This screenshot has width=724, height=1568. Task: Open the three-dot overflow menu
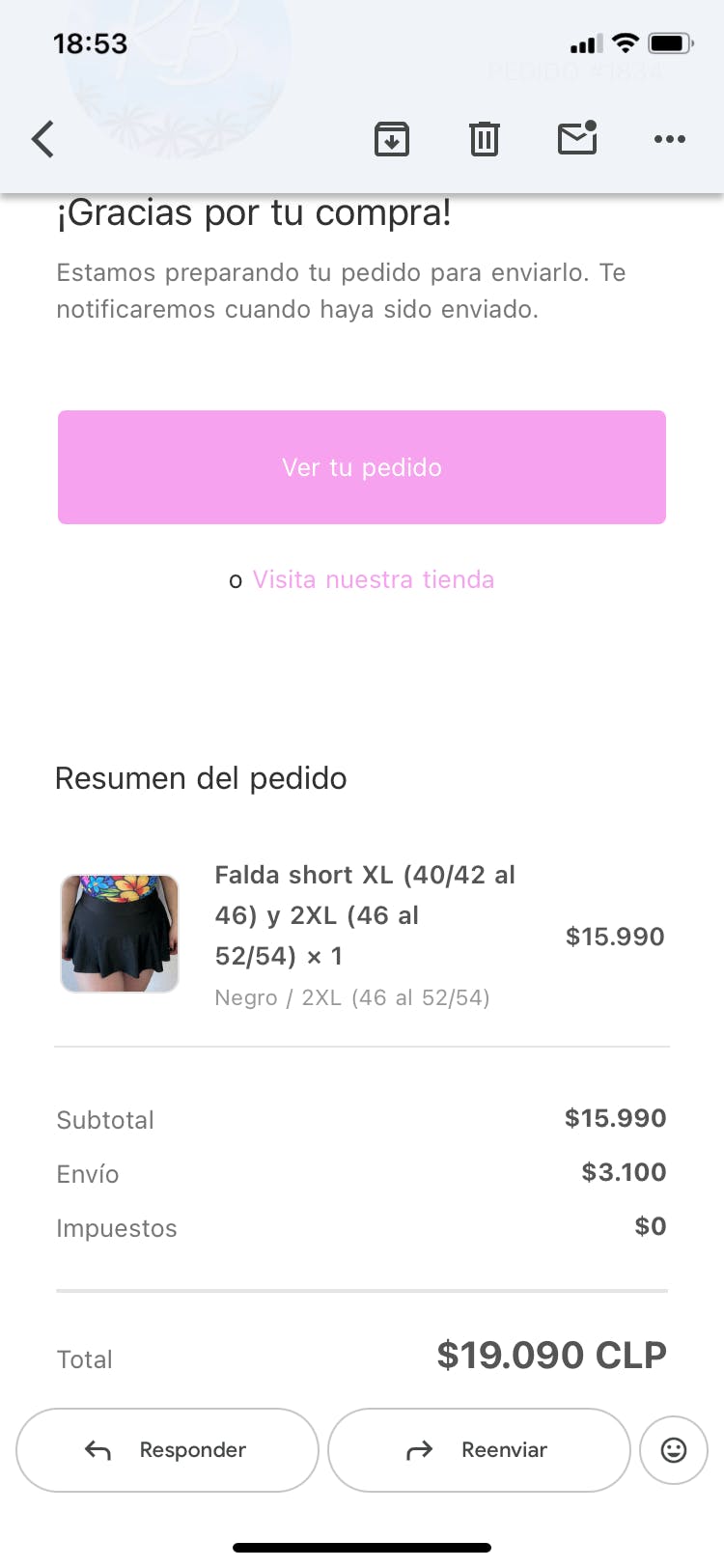(669, 139)
